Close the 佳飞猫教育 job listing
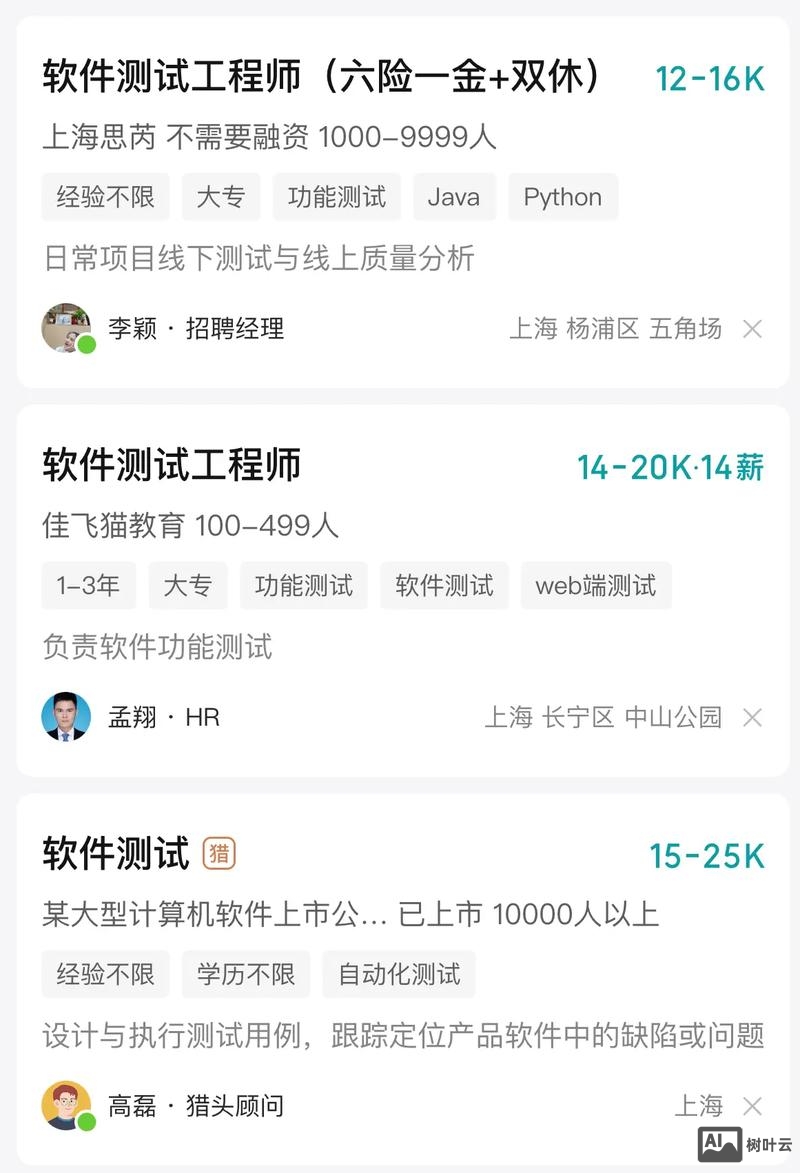Screen dimensions: 800x1173 pos(752,717)
